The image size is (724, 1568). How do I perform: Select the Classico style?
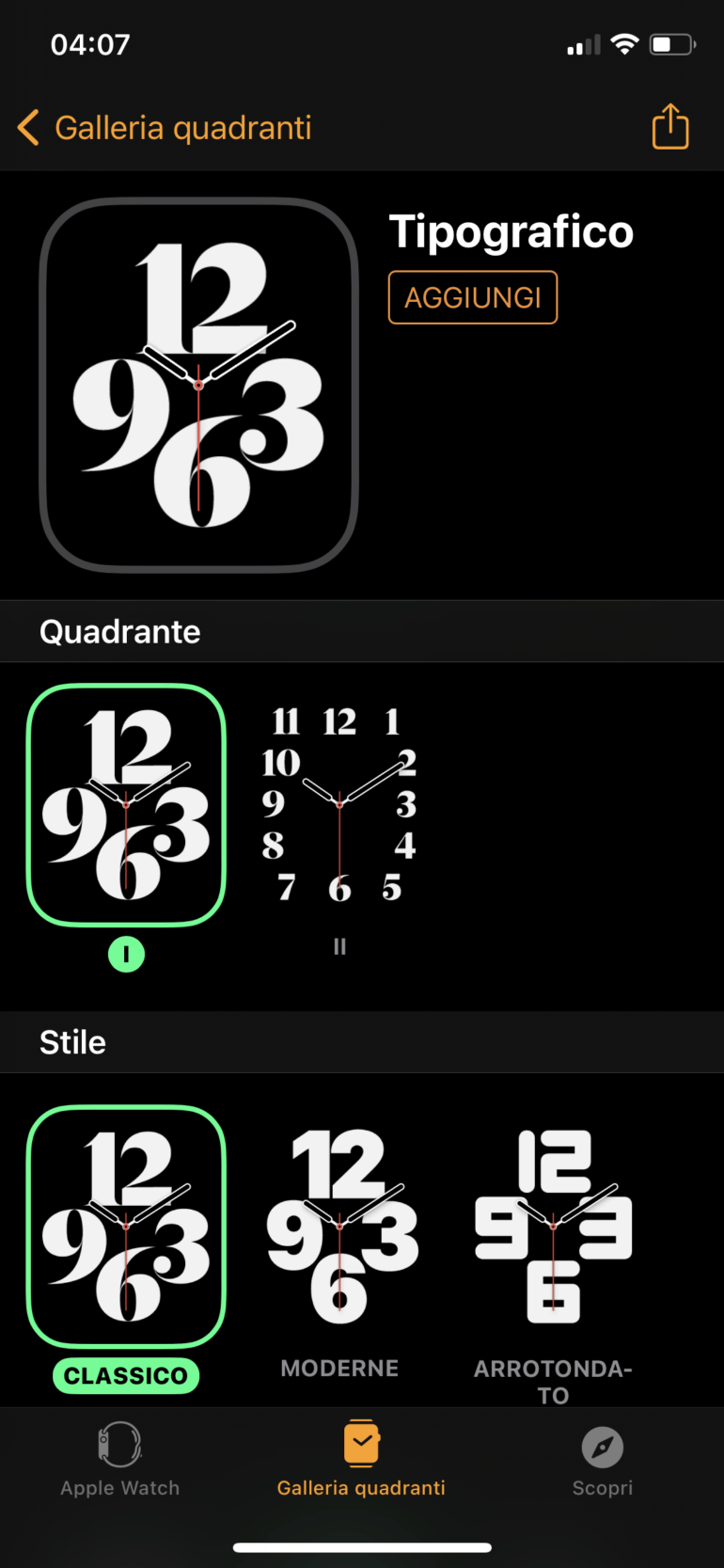126,1227
